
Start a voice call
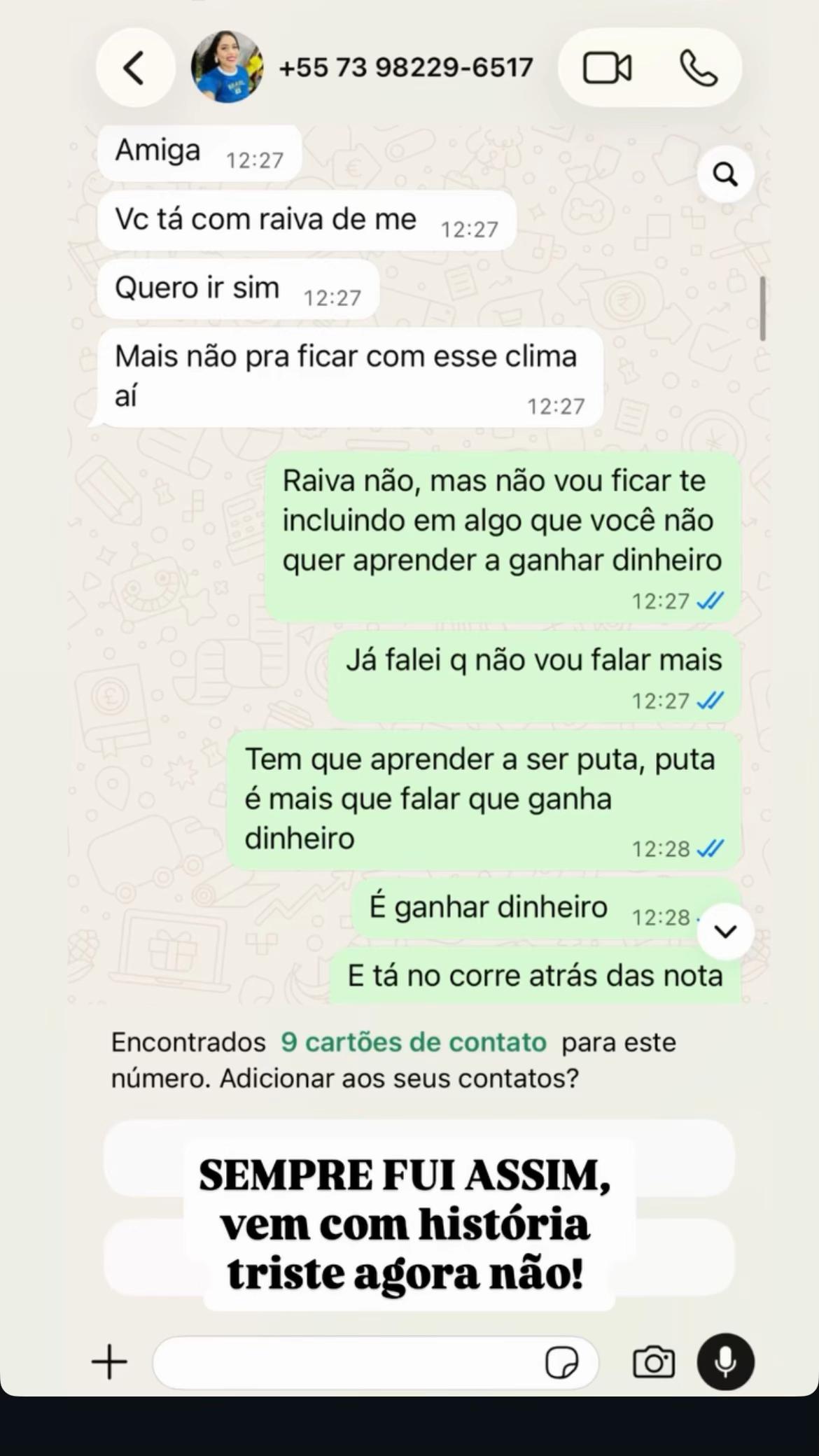click(x=698, y=68)
